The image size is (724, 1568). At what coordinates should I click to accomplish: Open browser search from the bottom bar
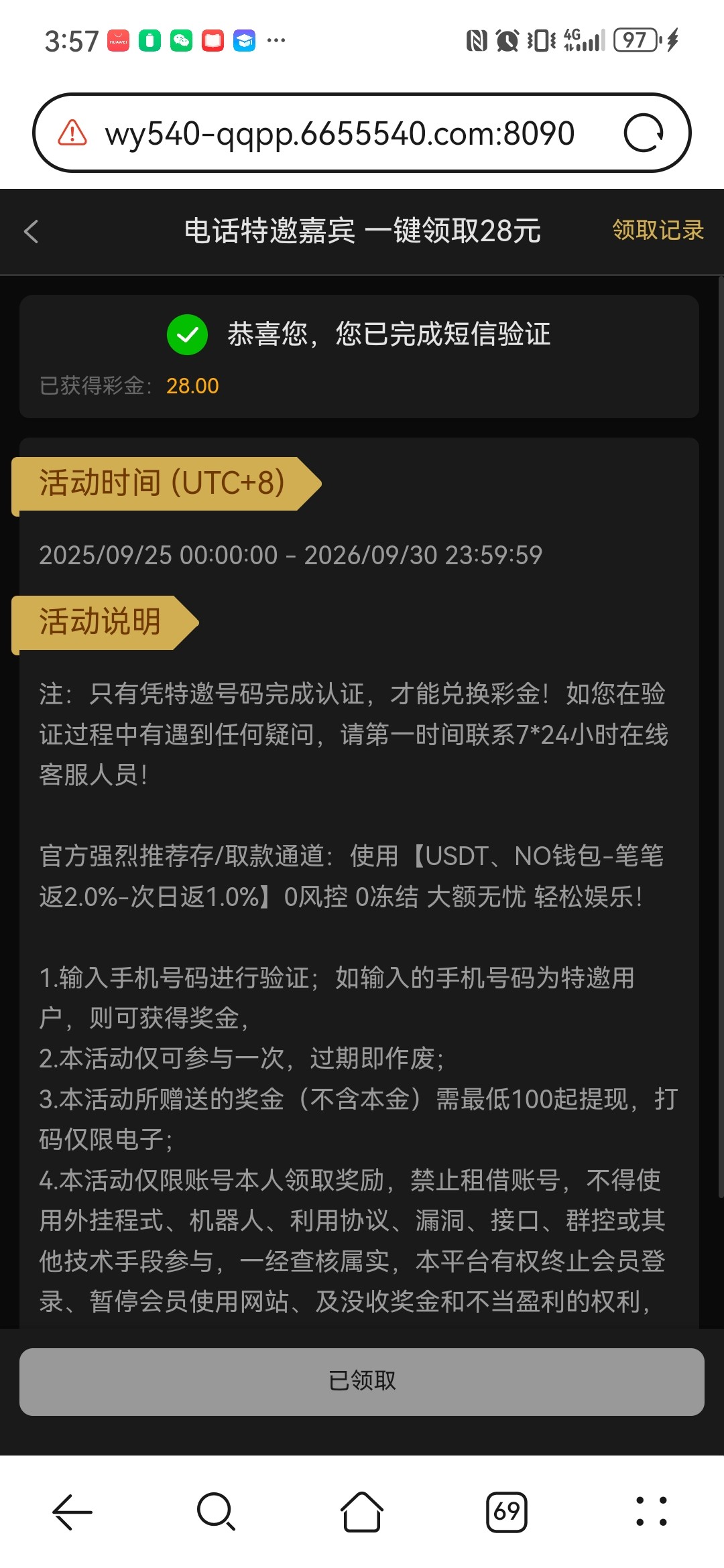216,1512
